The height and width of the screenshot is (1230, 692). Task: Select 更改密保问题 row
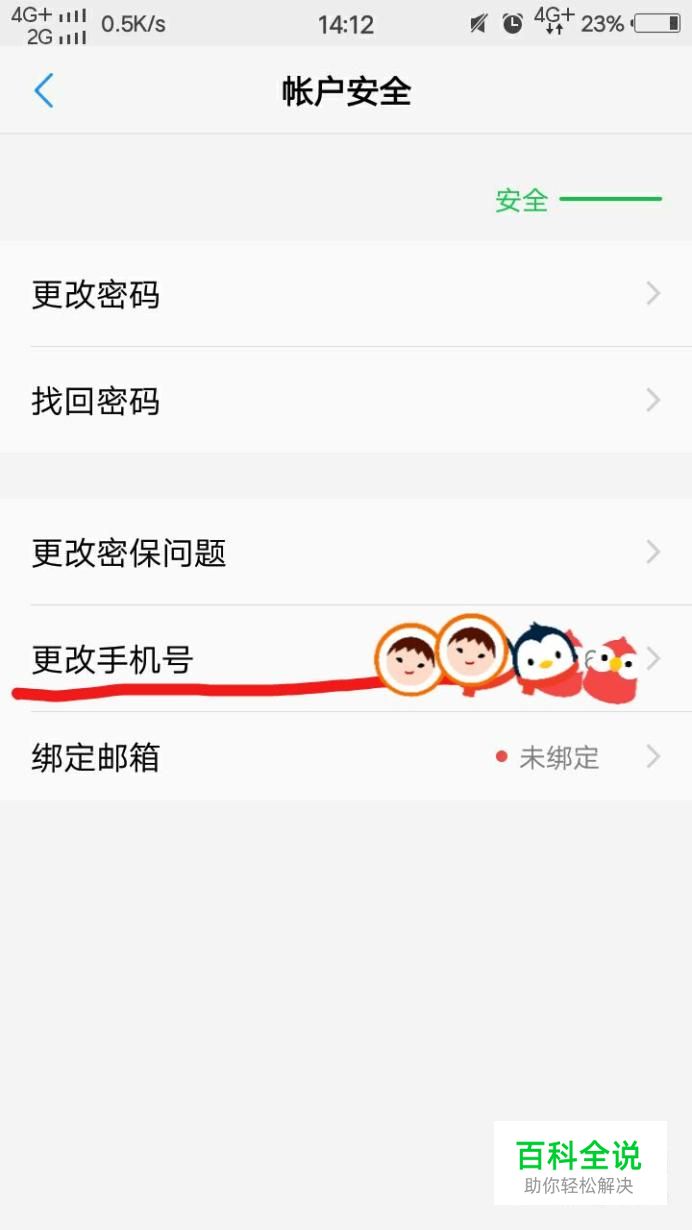coord(345,552)
